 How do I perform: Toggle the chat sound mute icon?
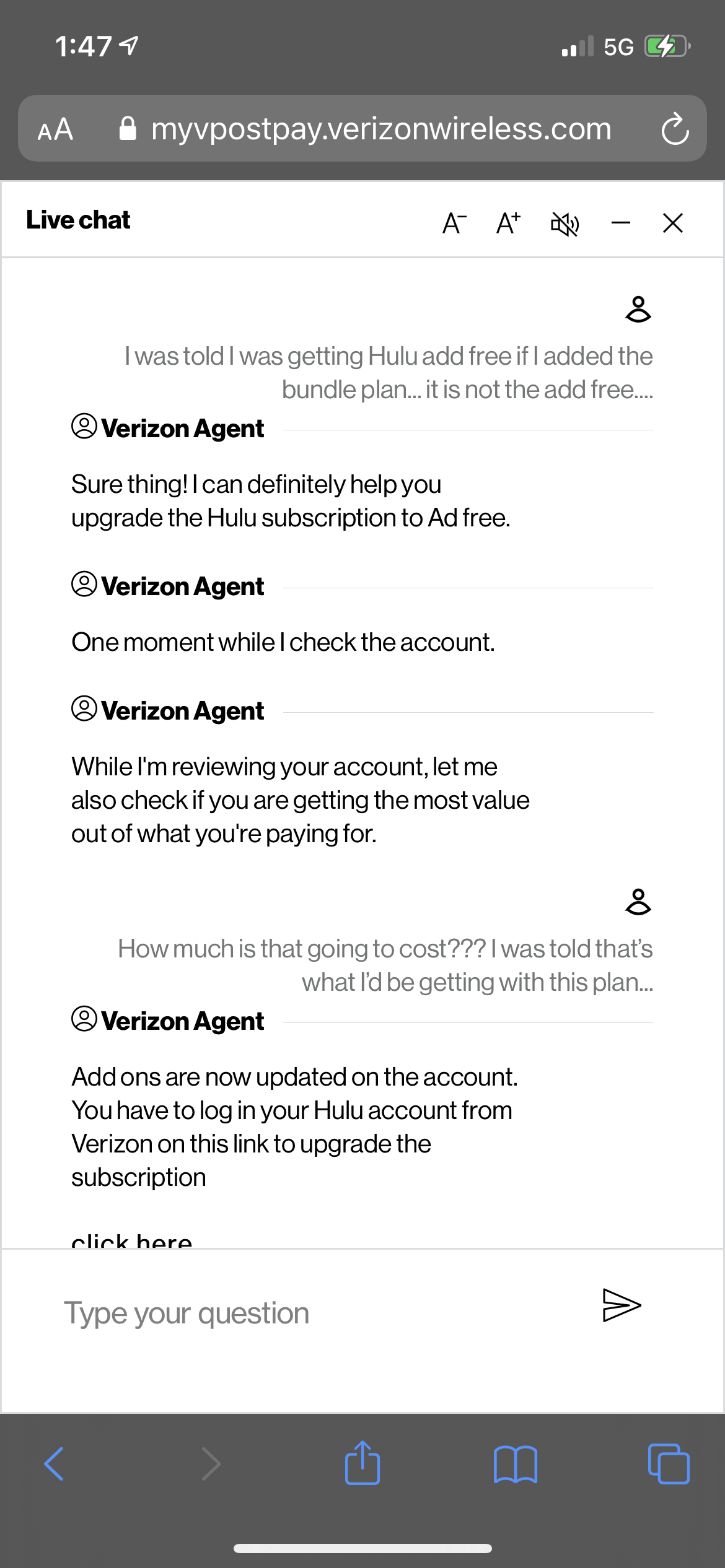click(x=565, y=224)
